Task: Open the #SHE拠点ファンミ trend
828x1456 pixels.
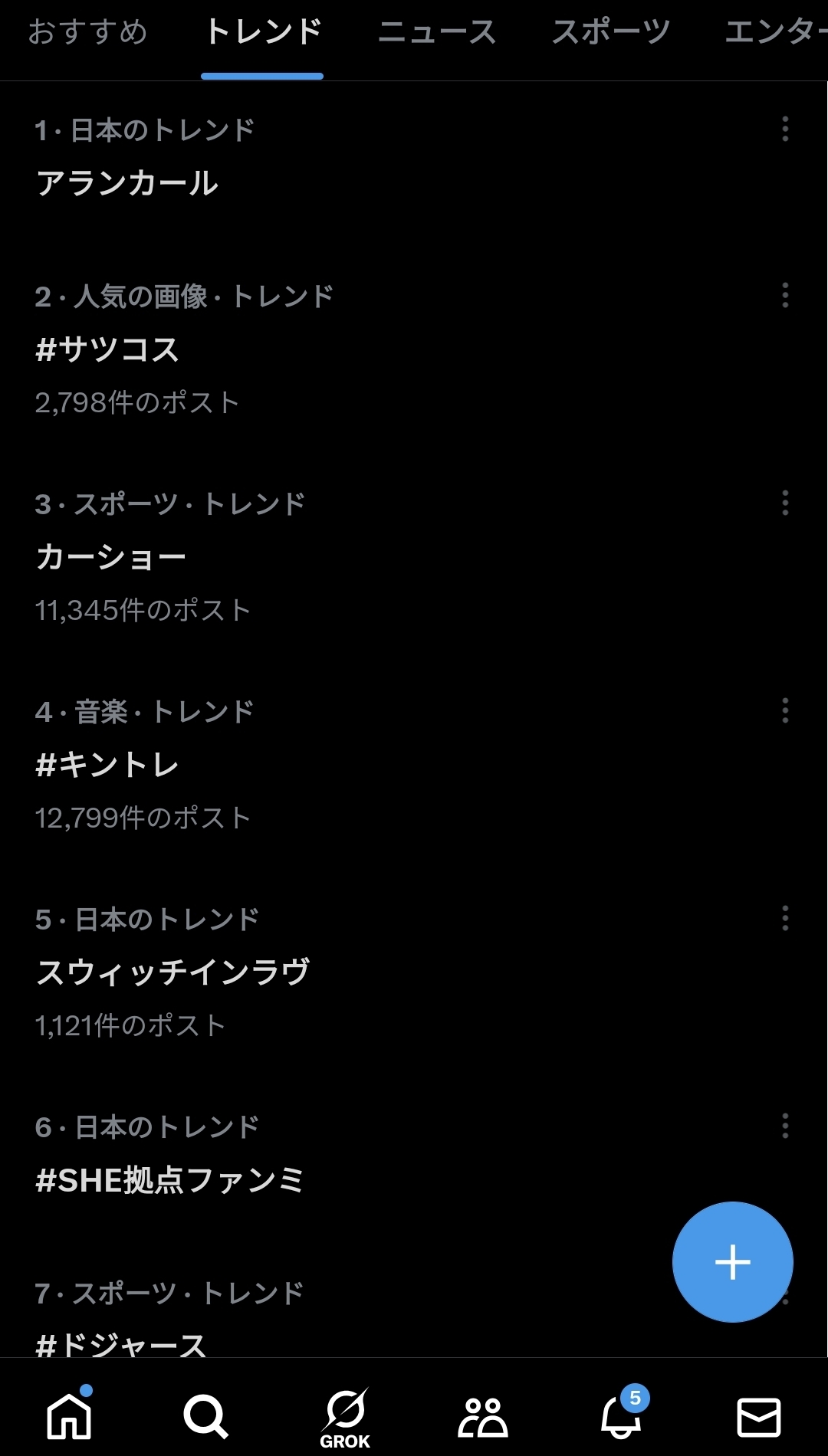Action: click(x=170, y=1180)
